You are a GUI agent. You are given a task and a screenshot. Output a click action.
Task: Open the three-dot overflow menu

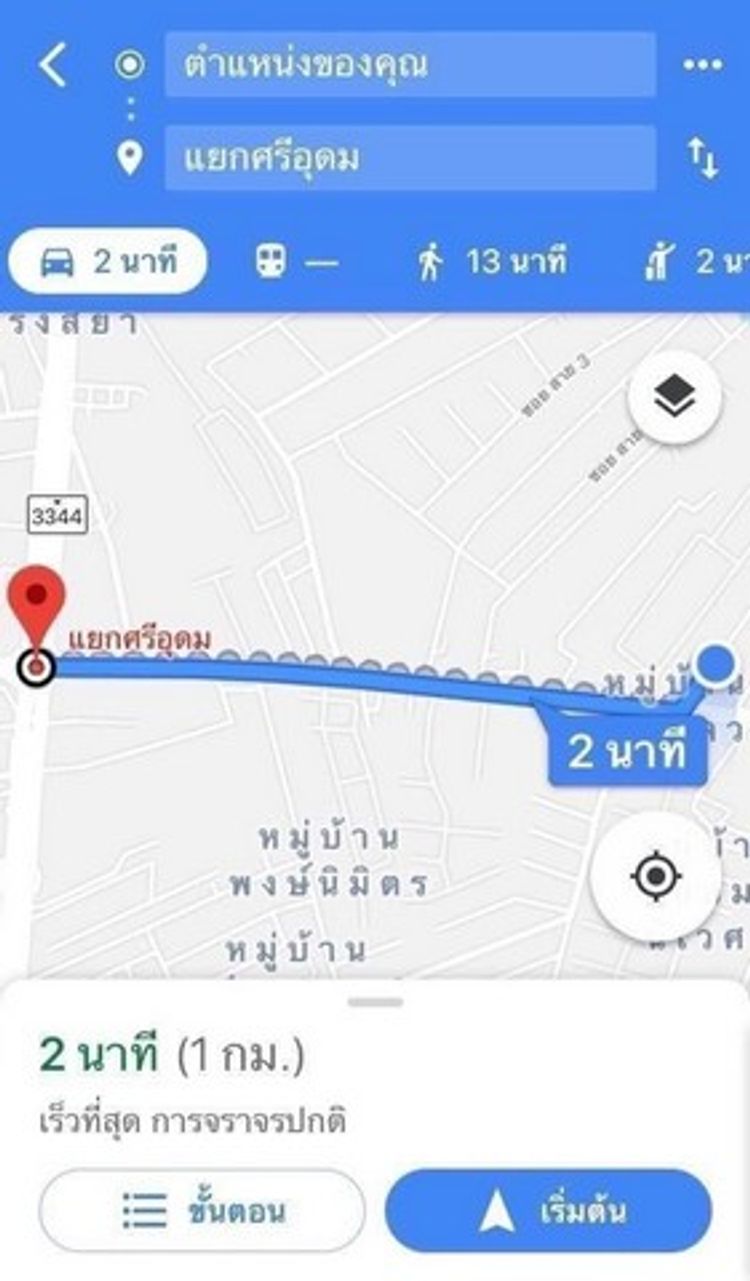click(x=702, y=65)
